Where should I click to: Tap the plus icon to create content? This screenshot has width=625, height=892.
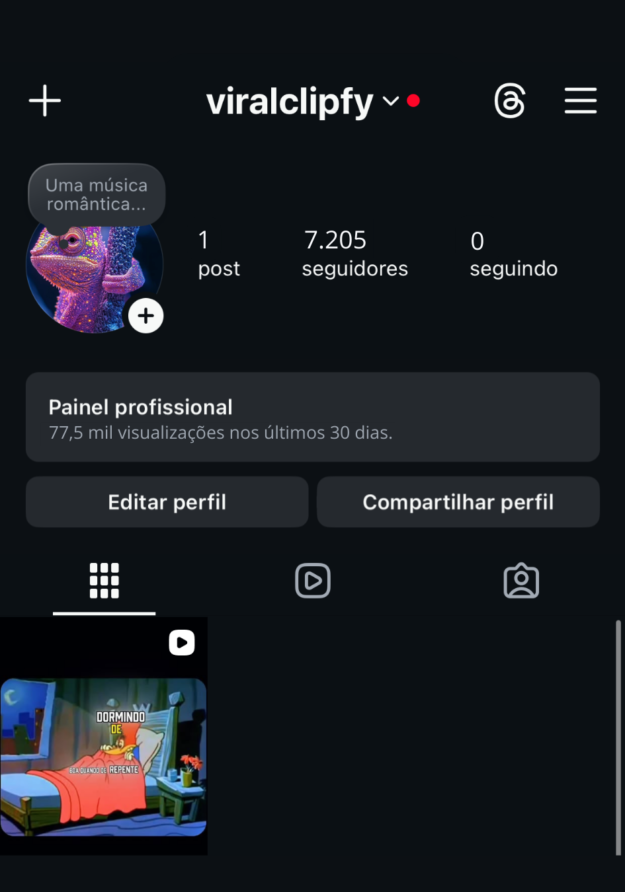pyautogui.click(x=45, y=101)
